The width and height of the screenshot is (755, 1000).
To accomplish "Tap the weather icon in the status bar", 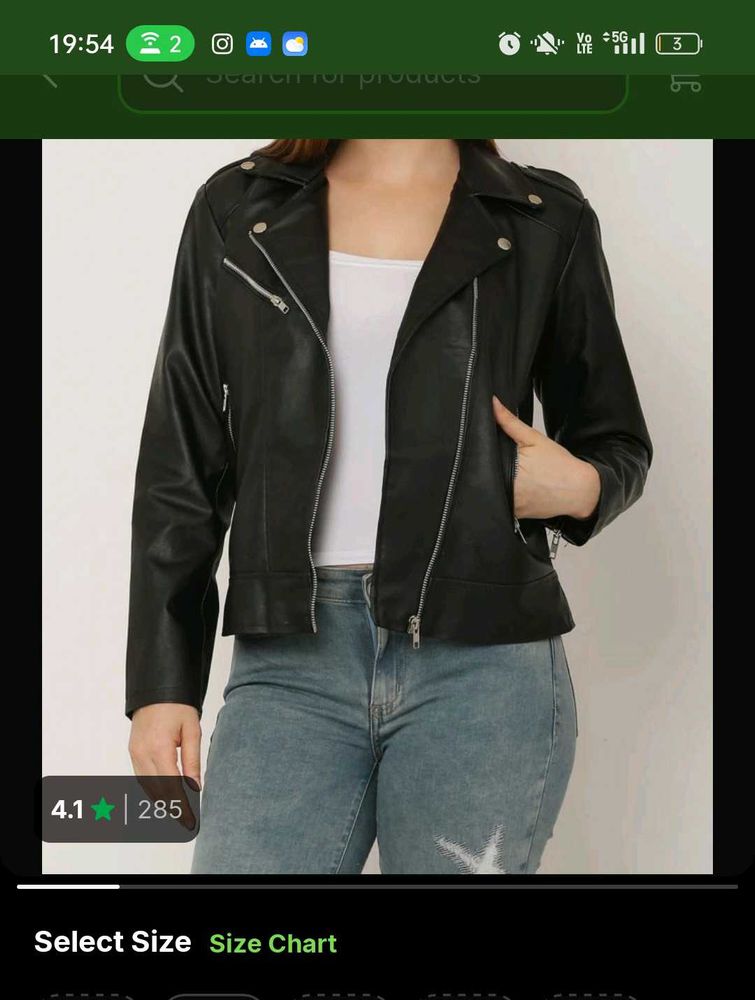I will click(294, 43).
